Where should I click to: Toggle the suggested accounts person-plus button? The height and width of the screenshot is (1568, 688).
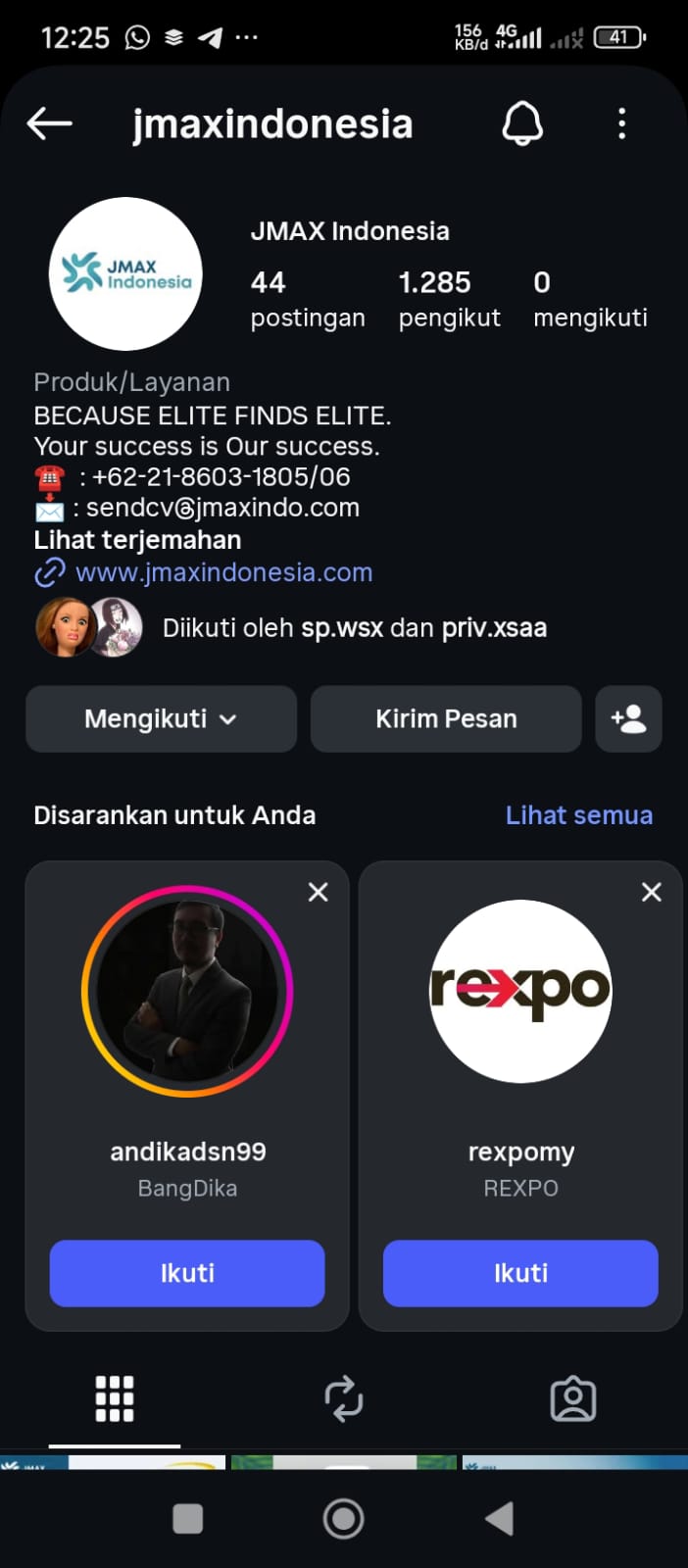pos(628,719)
